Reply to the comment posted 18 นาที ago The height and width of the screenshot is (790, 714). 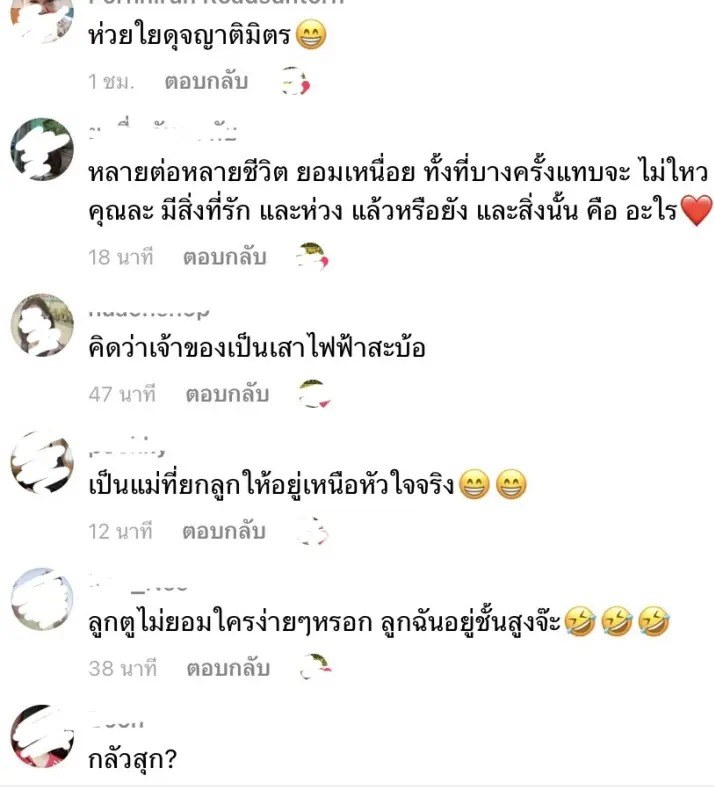pos(224,258)
